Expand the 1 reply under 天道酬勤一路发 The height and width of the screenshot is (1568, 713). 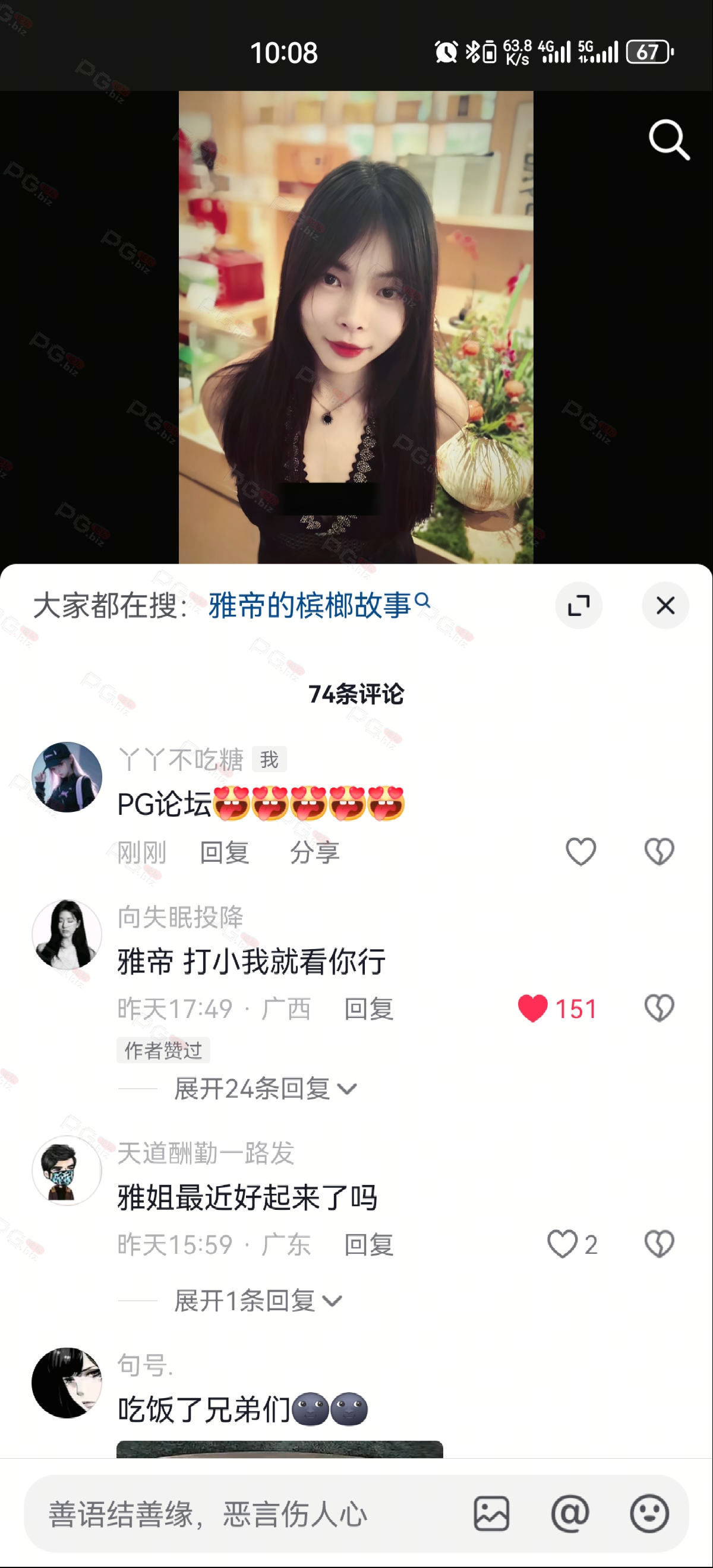(x=257, y=1301)
